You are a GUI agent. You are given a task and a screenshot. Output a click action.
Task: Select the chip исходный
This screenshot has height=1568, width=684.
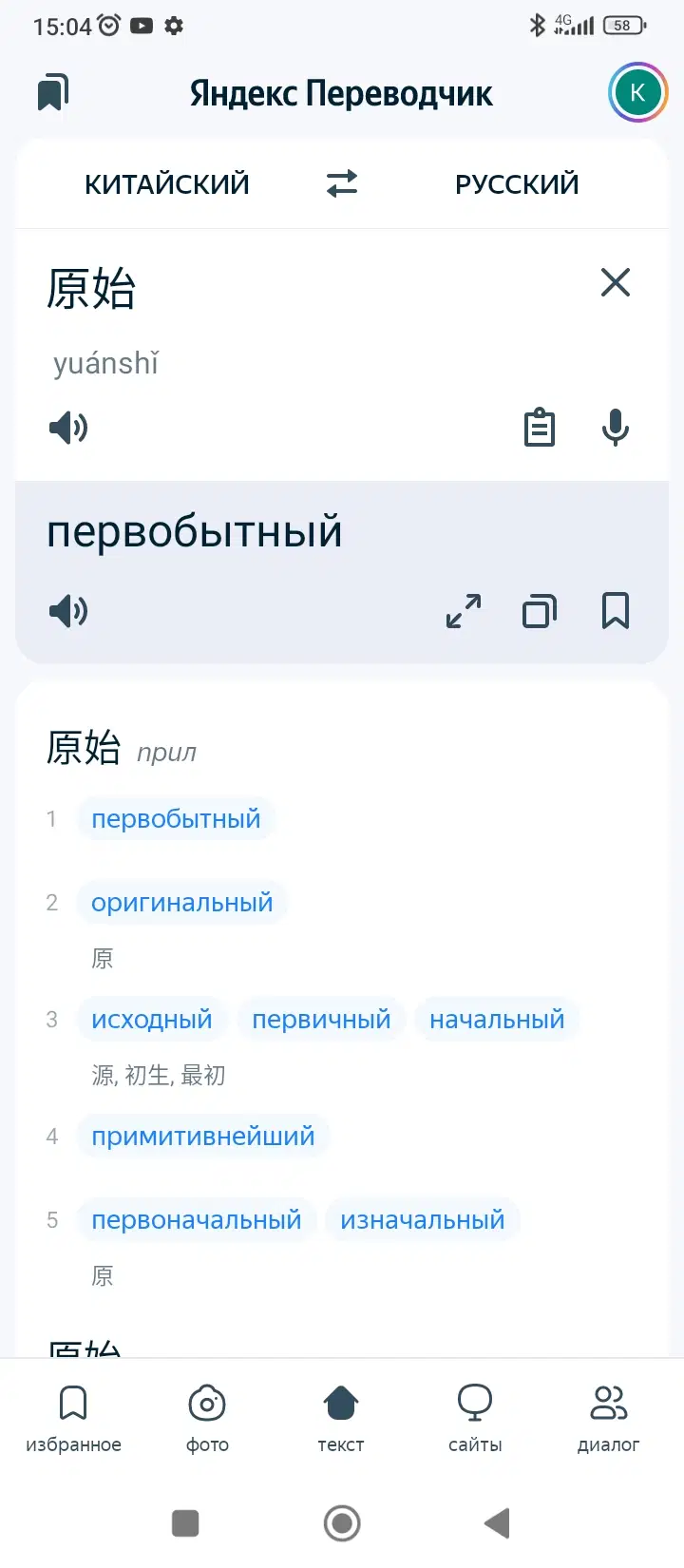click(152, 1020)
